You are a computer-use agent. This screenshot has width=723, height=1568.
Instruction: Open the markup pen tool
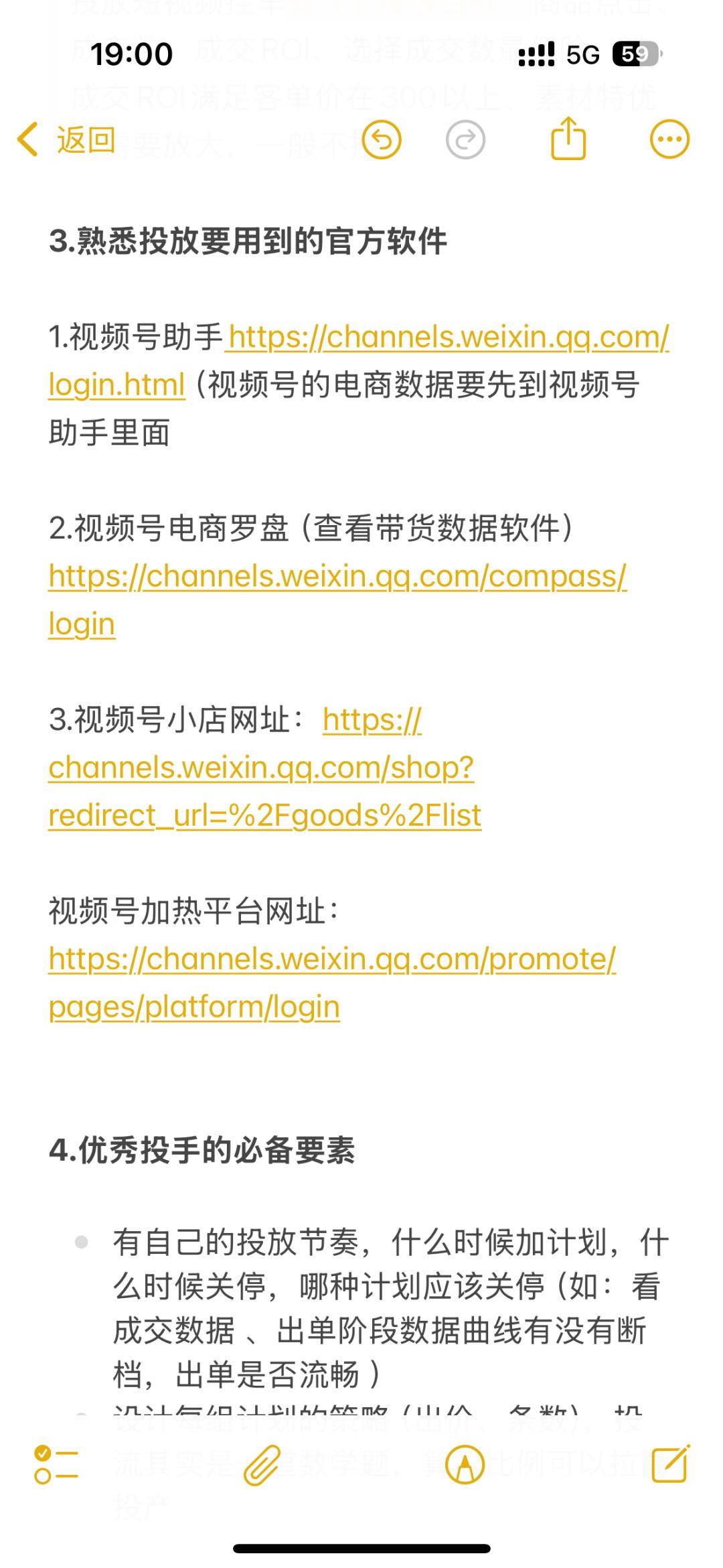point(465,1465)
